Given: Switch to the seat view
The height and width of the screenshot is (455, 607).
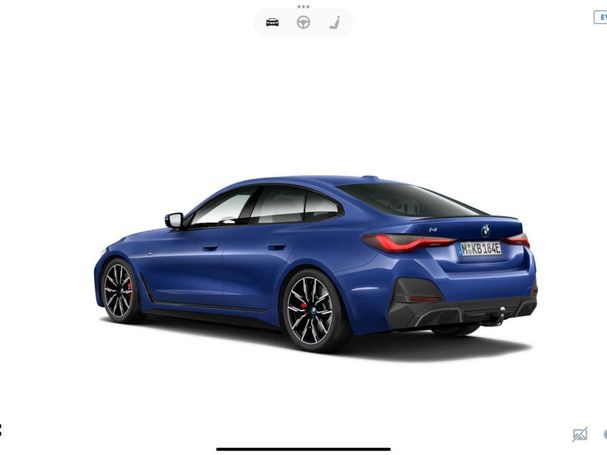Looking at the screenshot, I should (334, 22).
